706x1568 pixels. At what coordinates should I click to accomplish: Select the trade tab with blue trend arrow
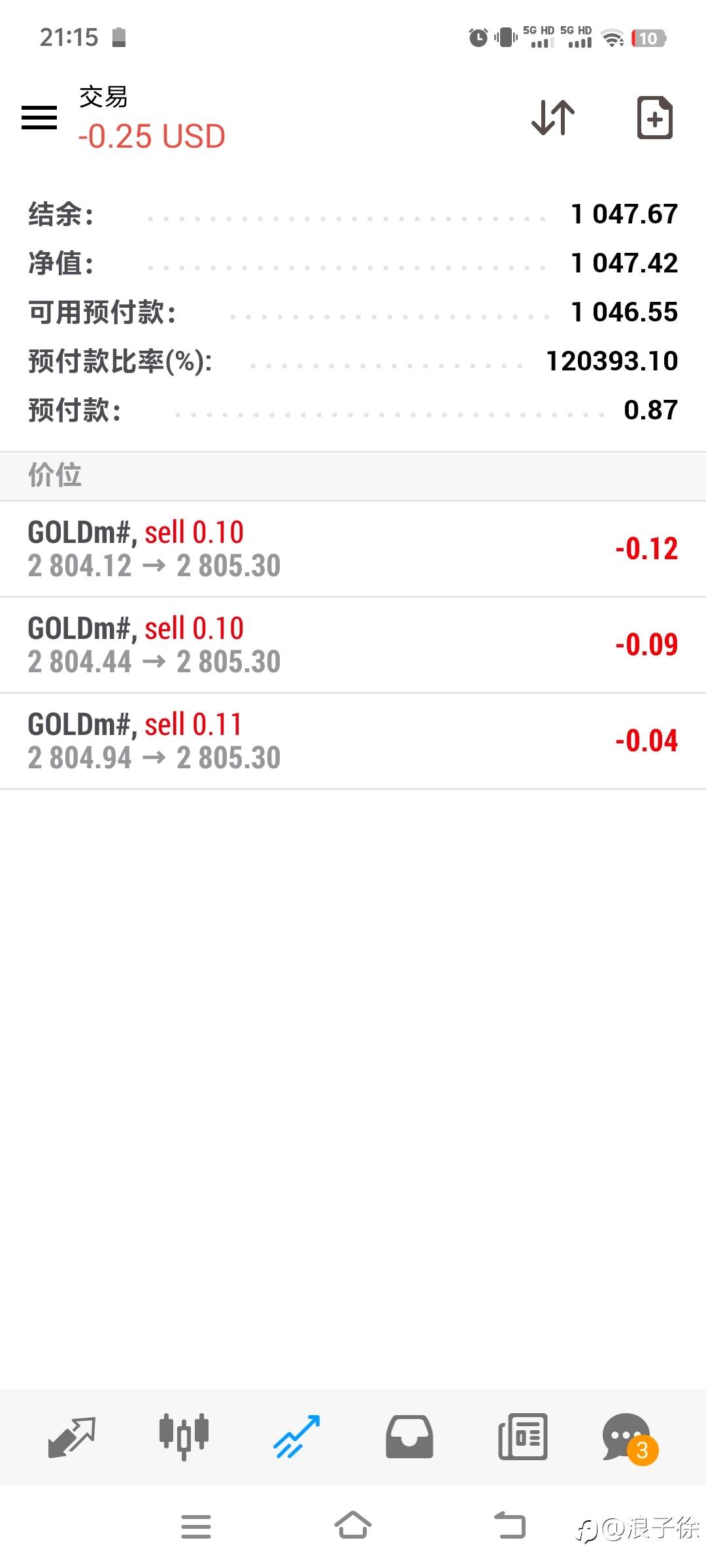coord(297,1437)
